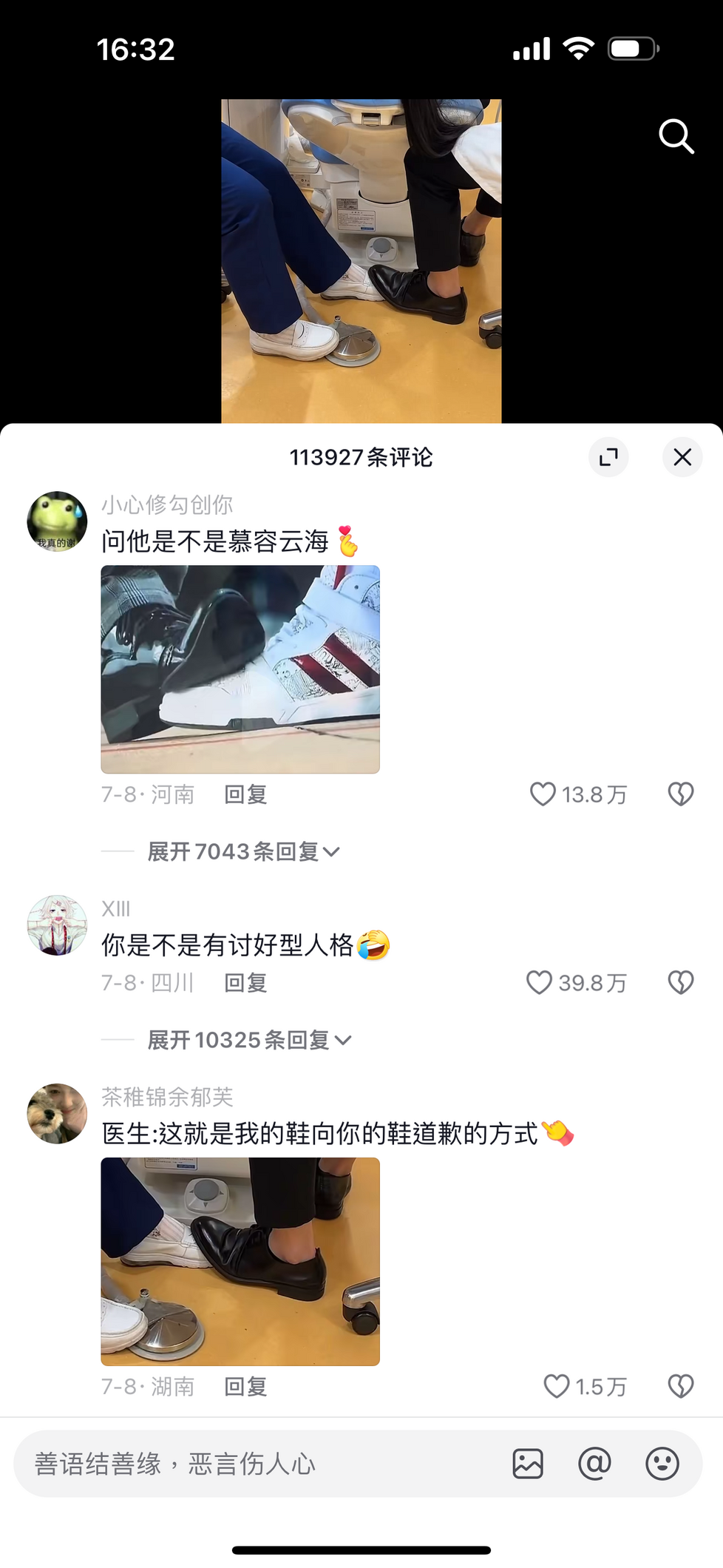Expand 7043 replies
Viewport: 723px width, 1568px height.
pos(243,851)
